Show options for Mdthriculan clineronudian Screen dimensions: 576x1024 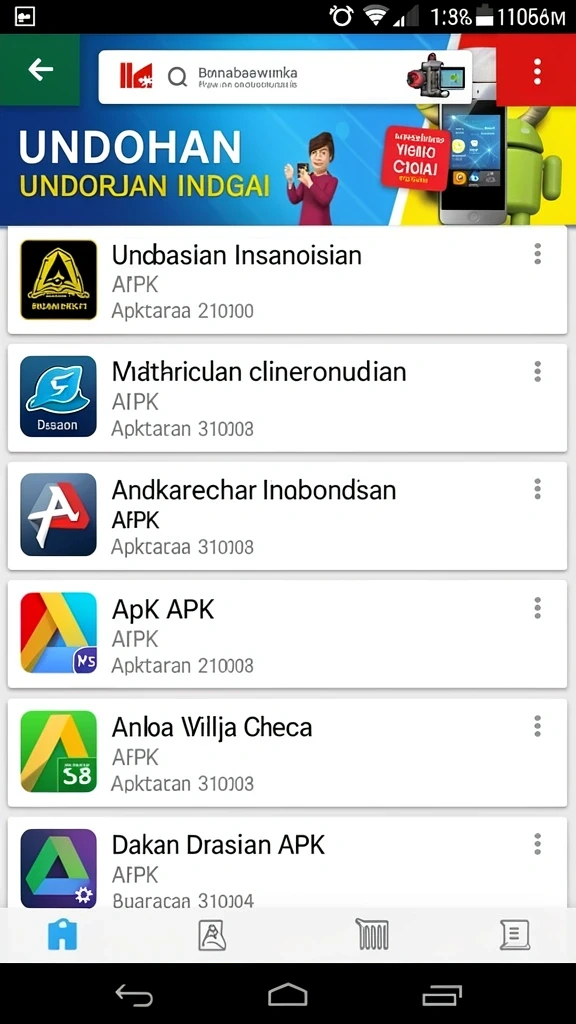[x=537, y=372]
